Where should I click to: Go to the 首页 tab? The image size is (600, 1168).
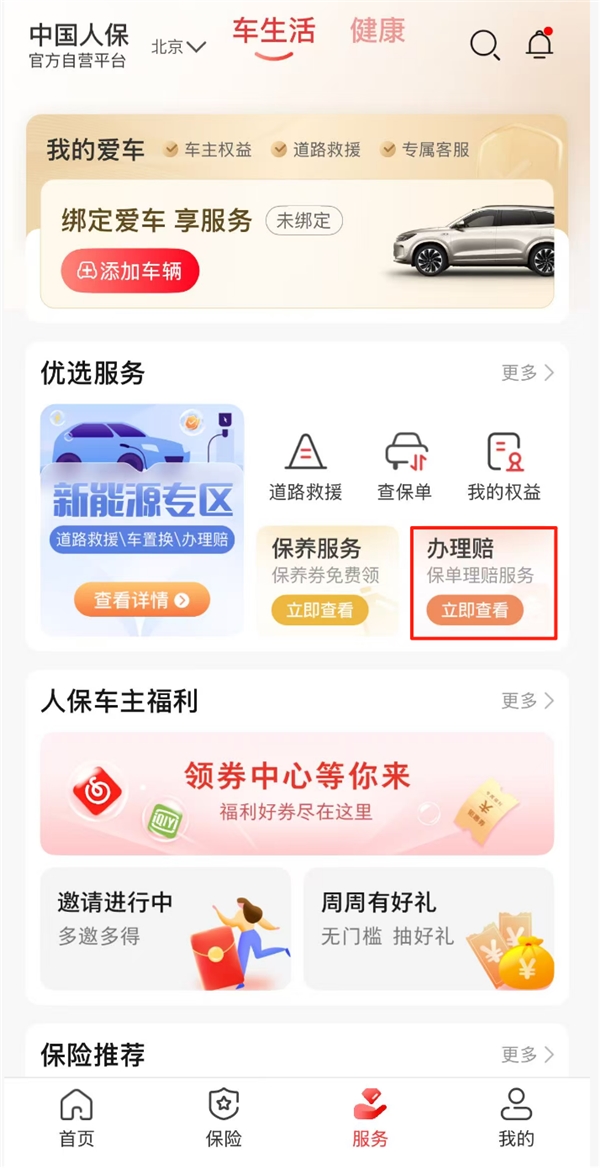point(77,1119)
